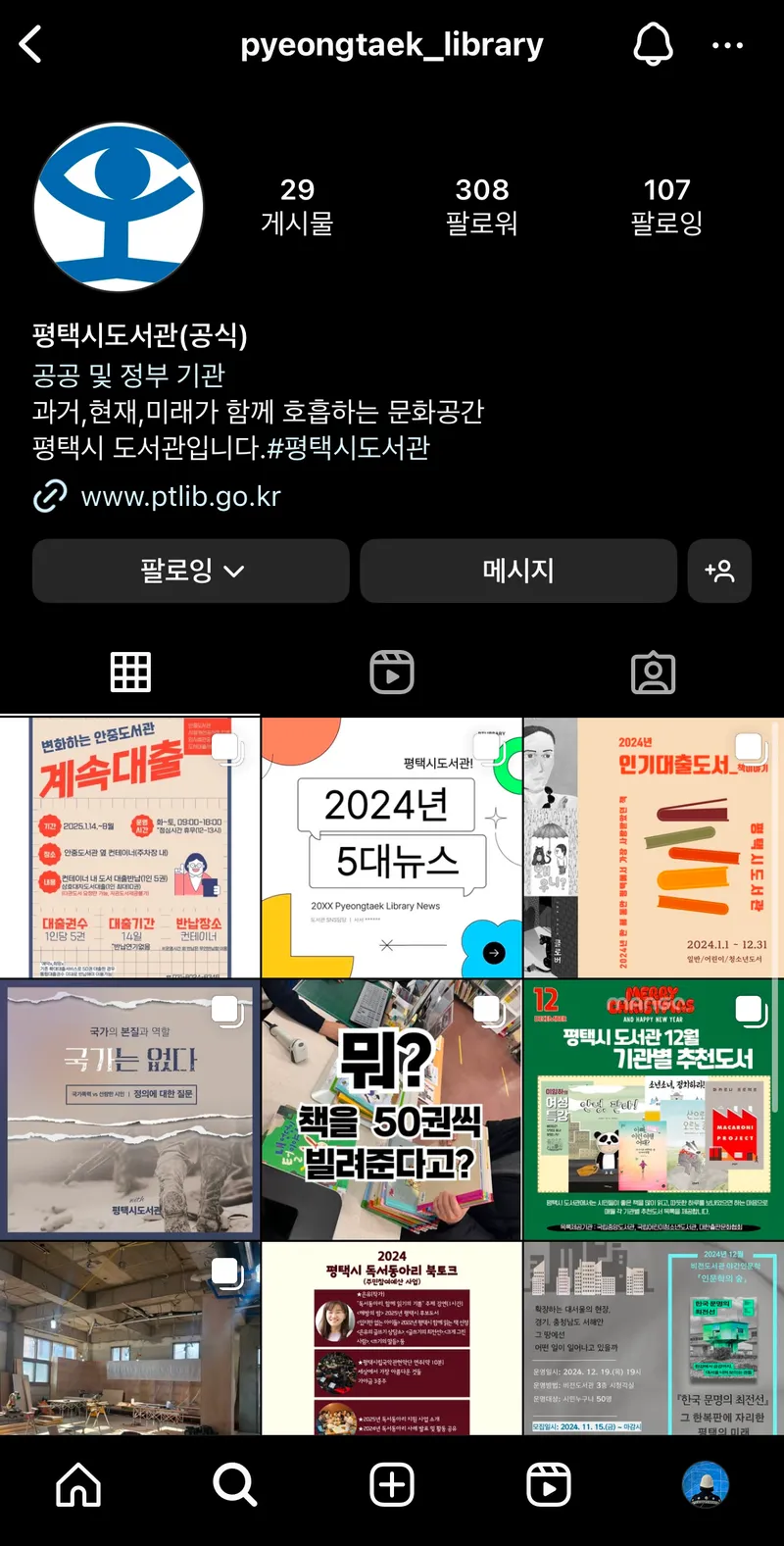Select the posts grid tab
This screenshot has height=1546, width=784.
(x=130, y=673)
